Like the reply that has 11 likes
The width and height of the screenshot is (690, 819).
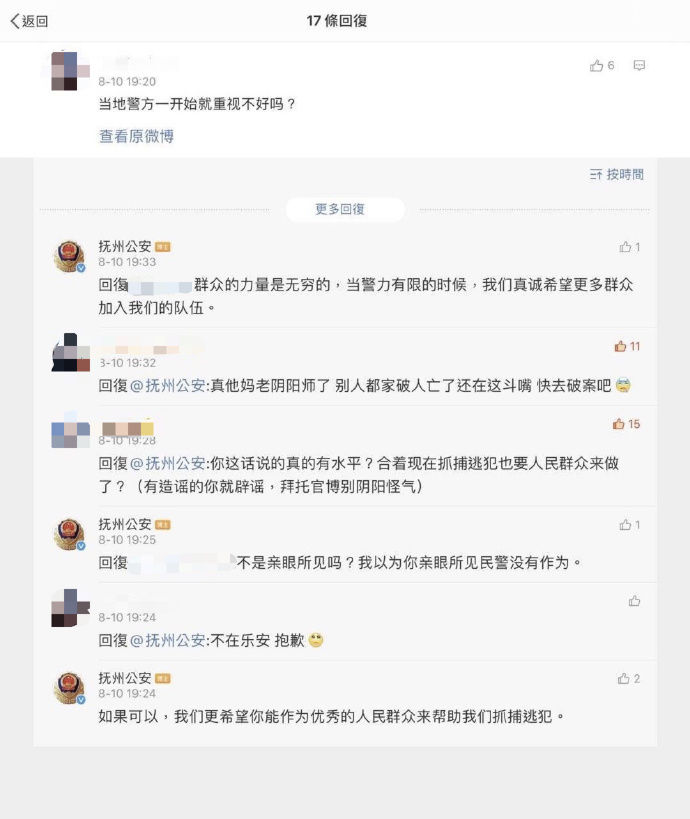point(621,347)
